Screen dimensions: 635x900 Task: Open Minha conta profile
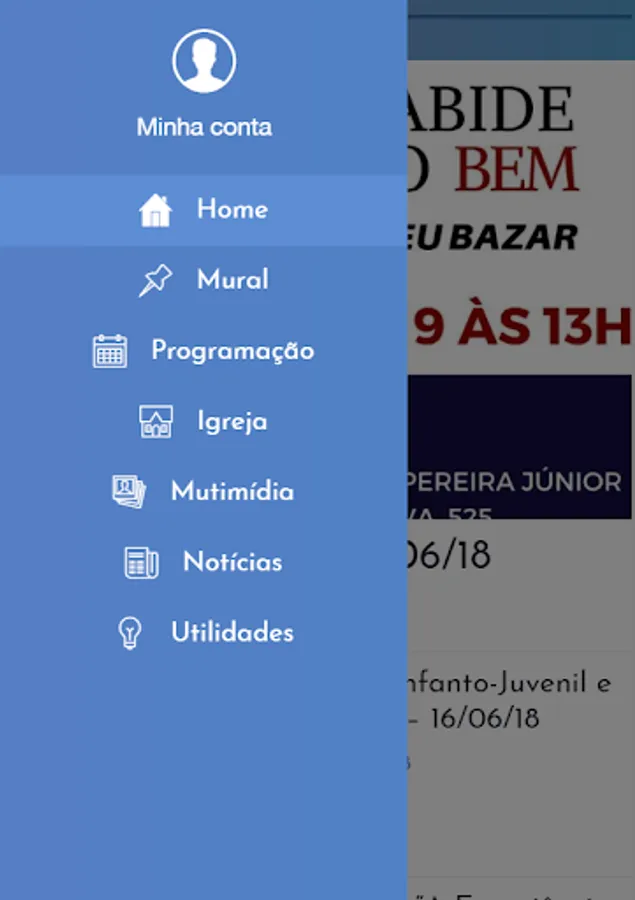tap(204, 84)
